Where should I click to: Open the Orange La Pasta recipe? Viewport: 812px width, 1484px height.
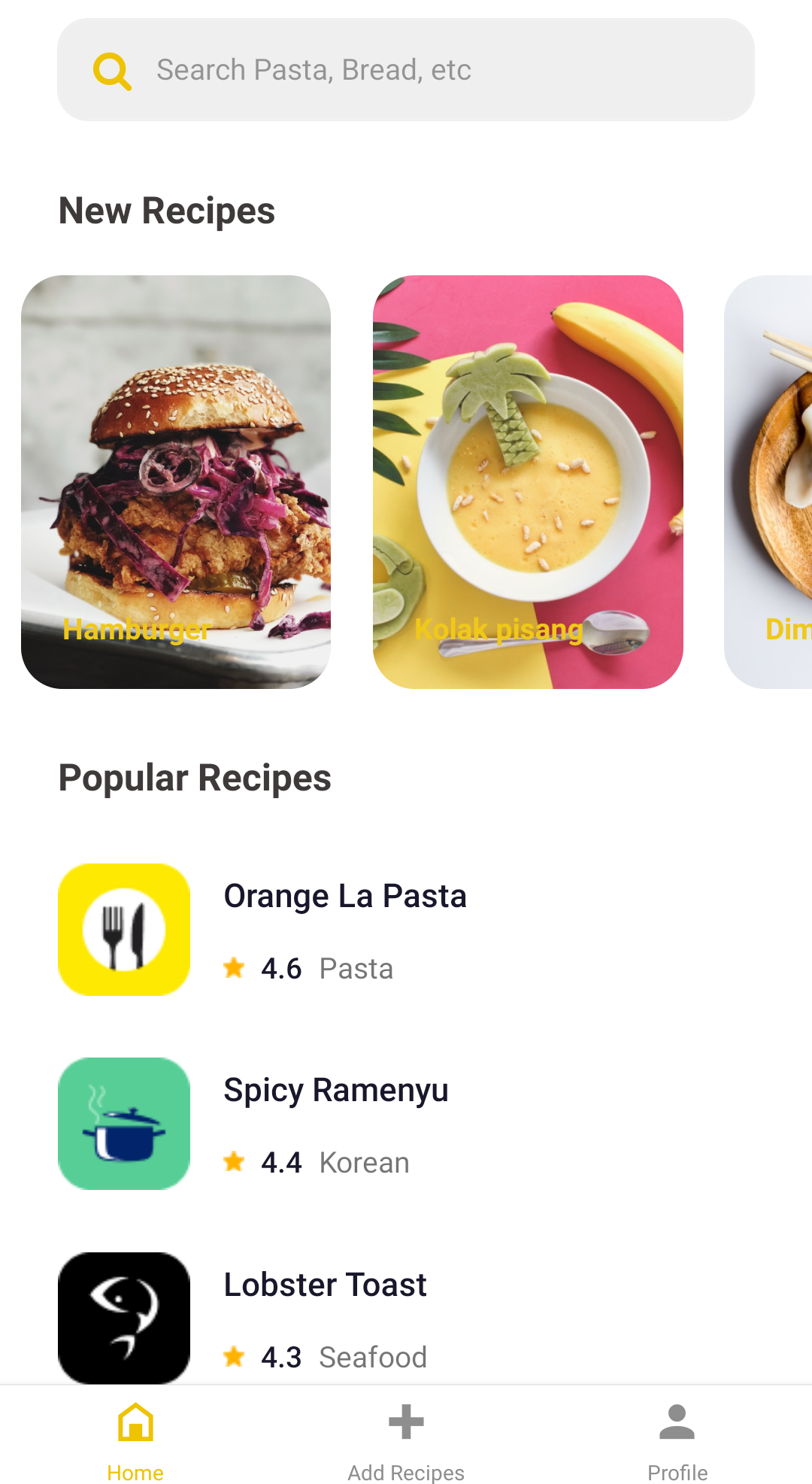click(x=344, y=896)
